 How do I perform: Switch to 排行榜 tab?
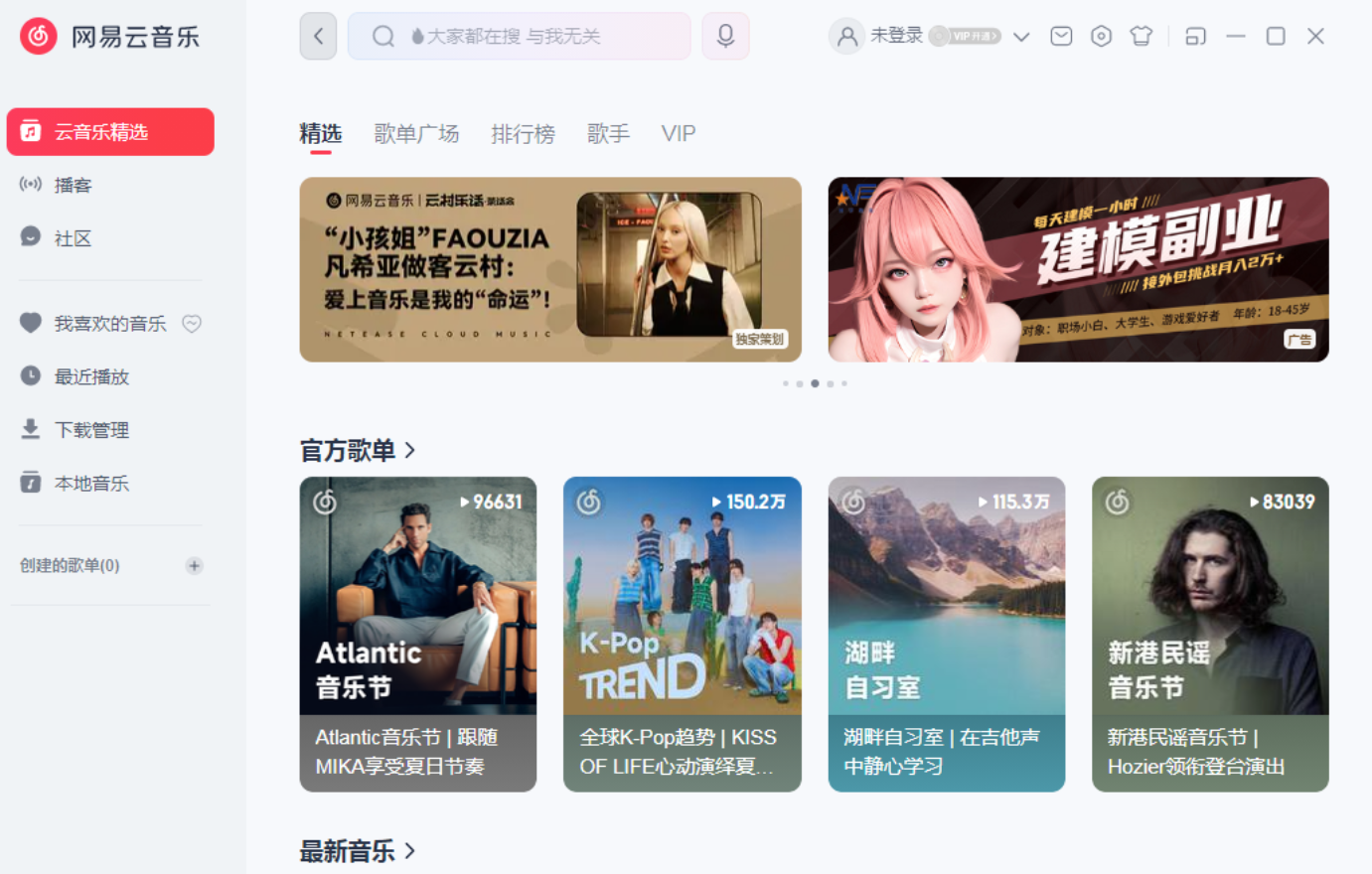[523, 133]
